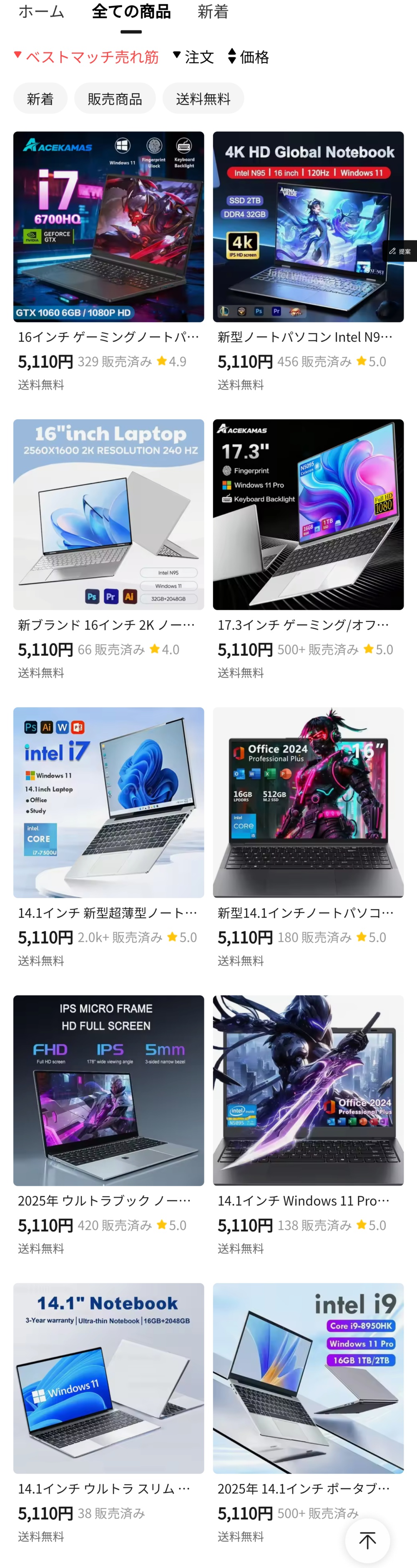Switch to the 新着 tab
This screenshot has width=417, height=1568.
coord(212,12)
